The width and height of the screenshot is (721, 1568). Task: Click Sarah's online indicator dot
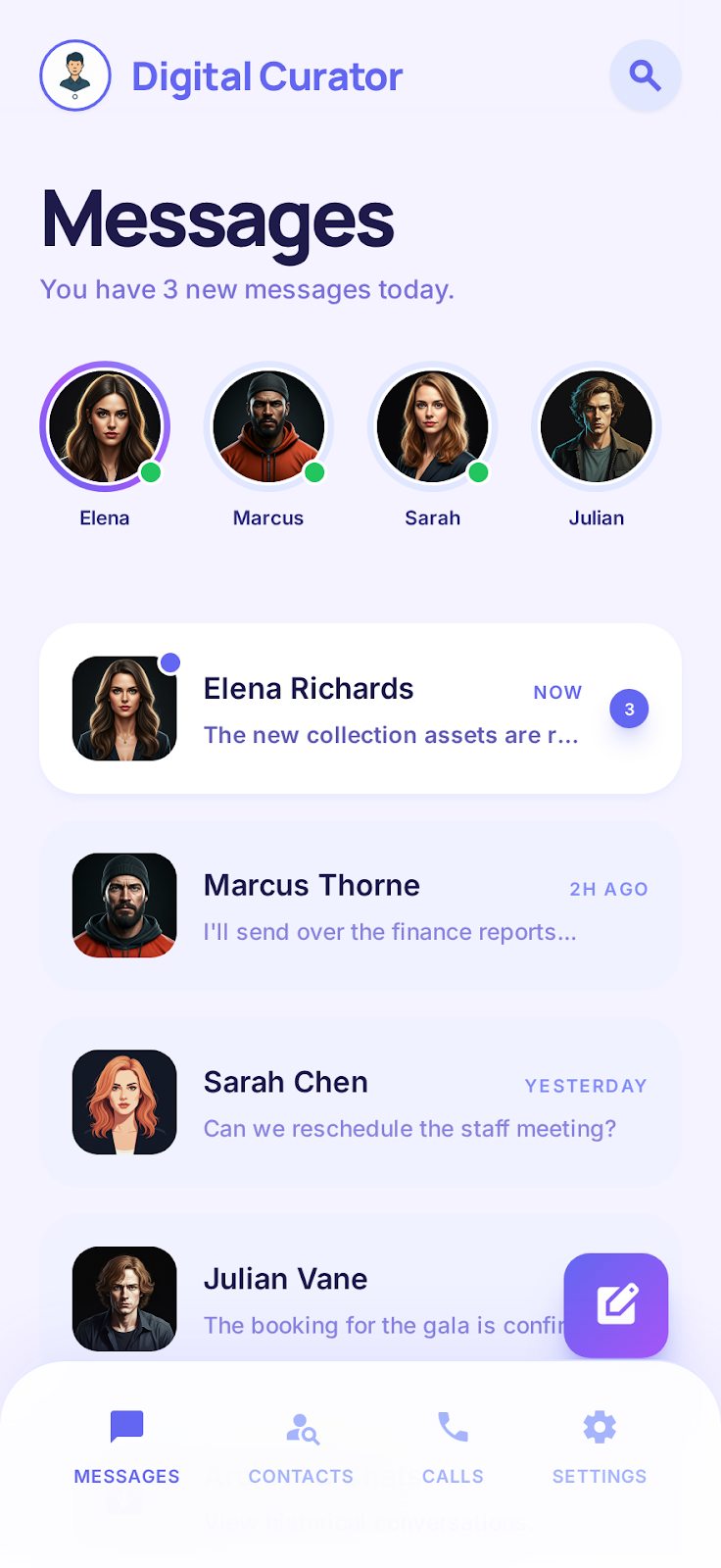[478, 472]
